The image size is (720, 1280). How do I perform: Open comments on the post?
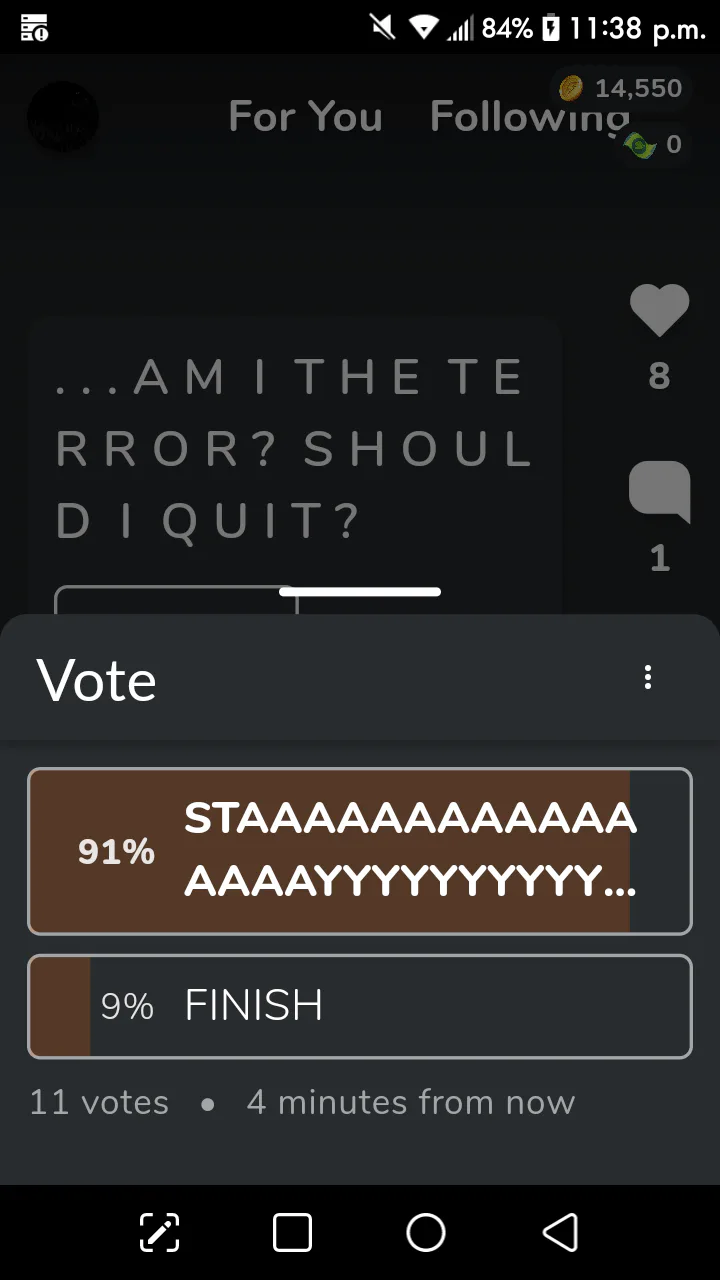pos(659,491)
